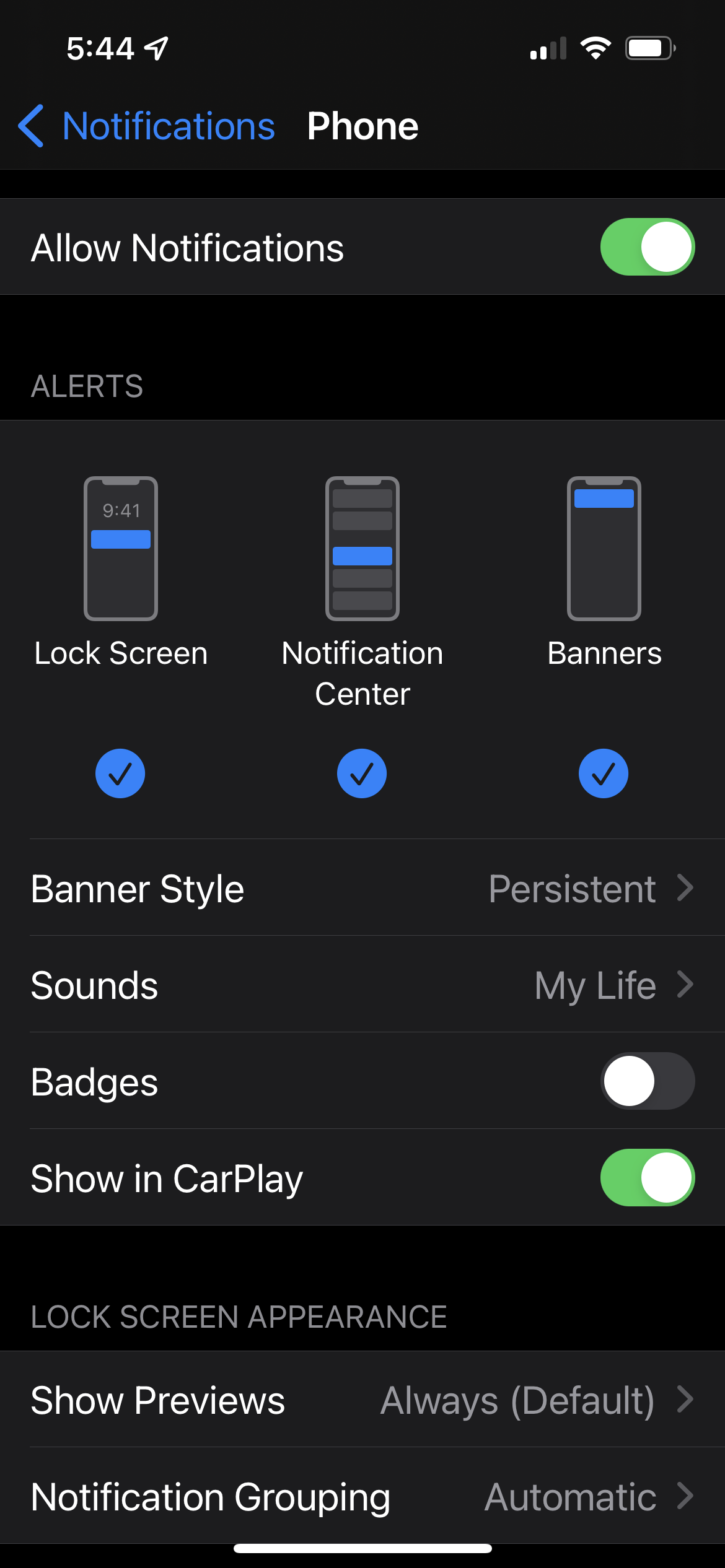725x1568 pixels.
Task: Uncheck Notification Center alerts
Action: pos(362,773)
